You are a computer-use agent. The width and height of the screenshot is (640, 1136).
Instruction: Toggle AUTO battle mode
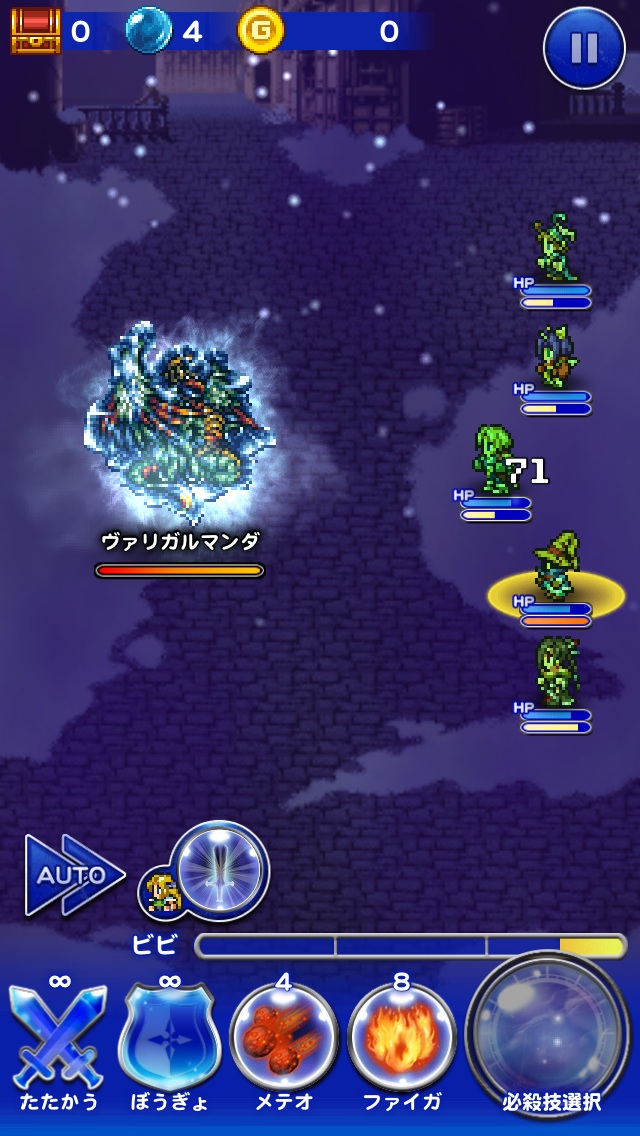click(74, 875)
